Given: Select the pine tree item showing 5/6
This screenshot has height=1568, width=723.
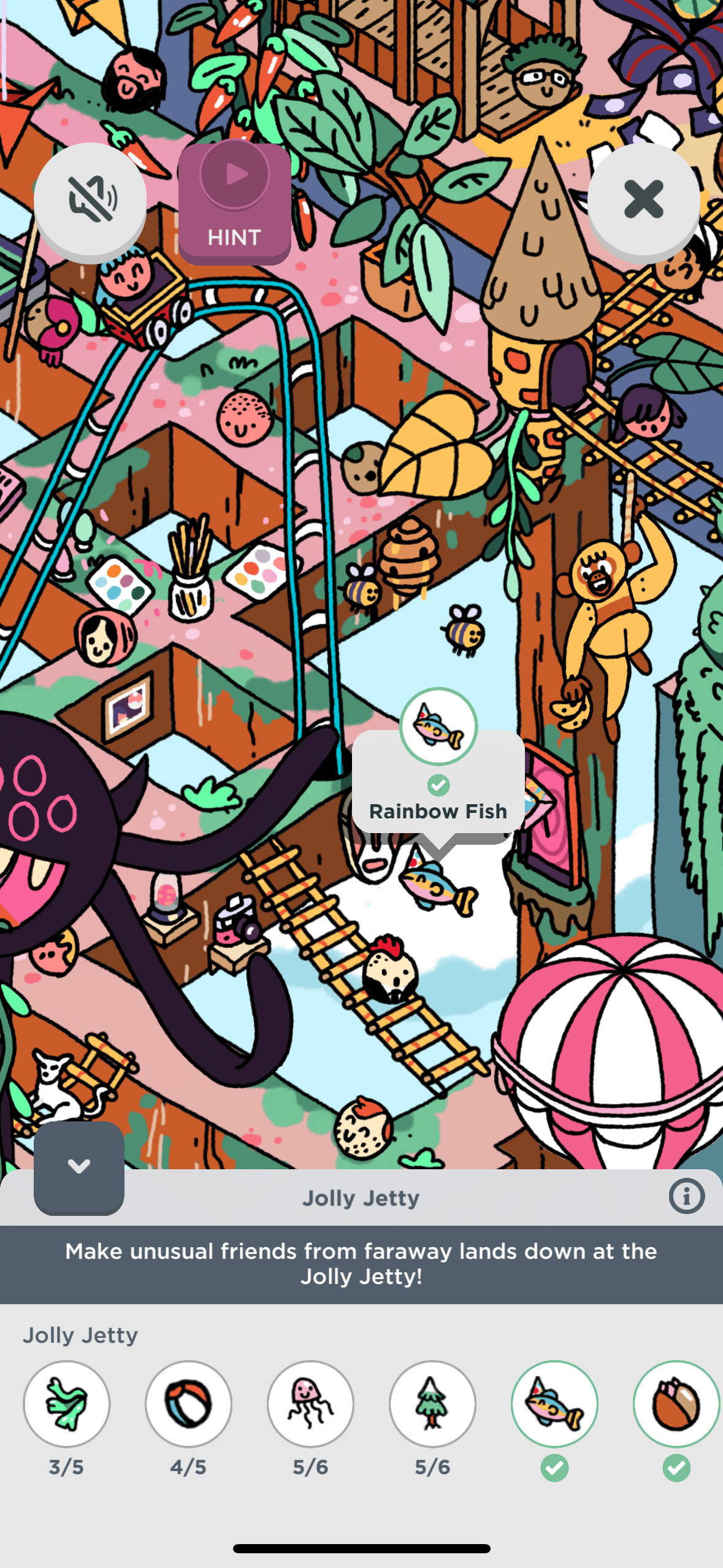Looking at the screenshot, I should pyautogui.click(x=432, y=1404).
